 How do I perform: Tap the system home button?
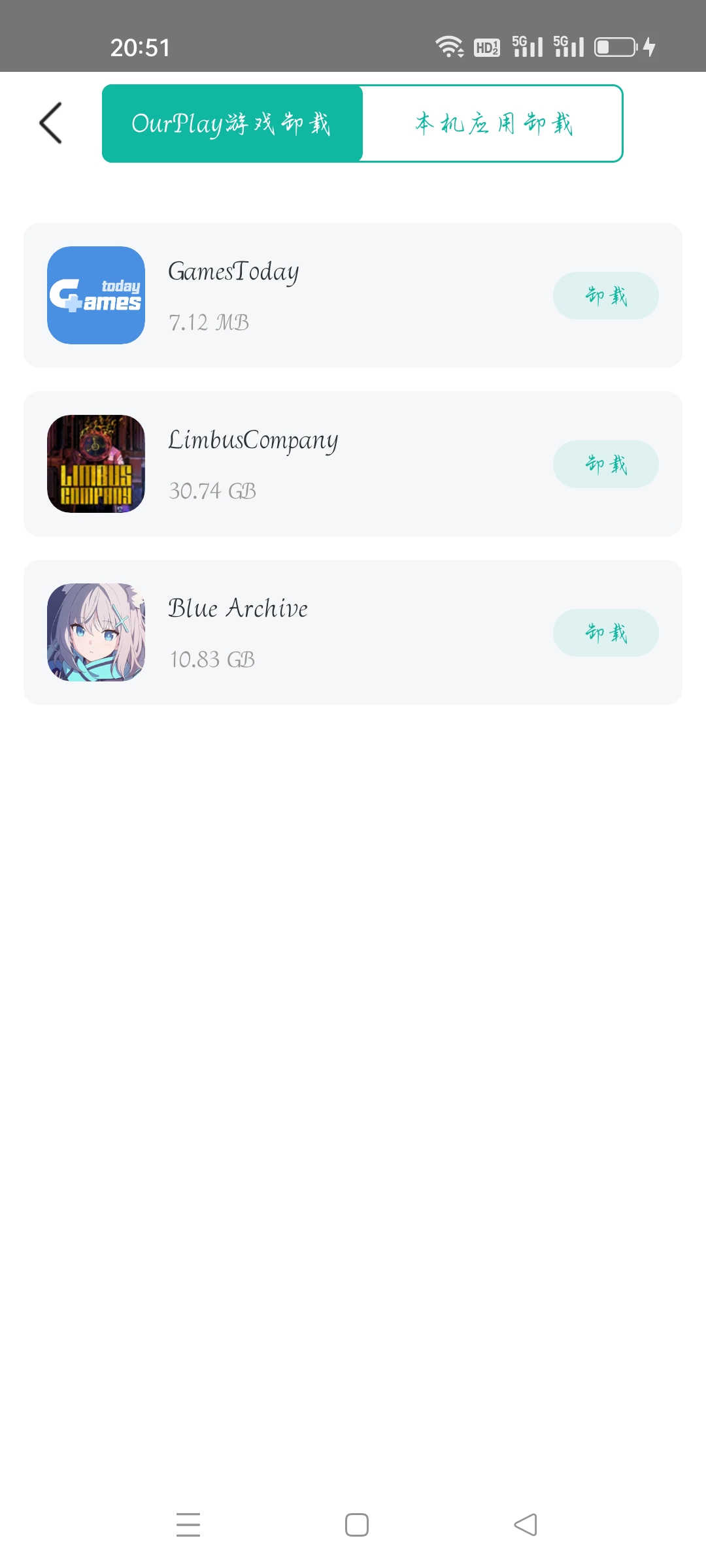point(357,1525)
